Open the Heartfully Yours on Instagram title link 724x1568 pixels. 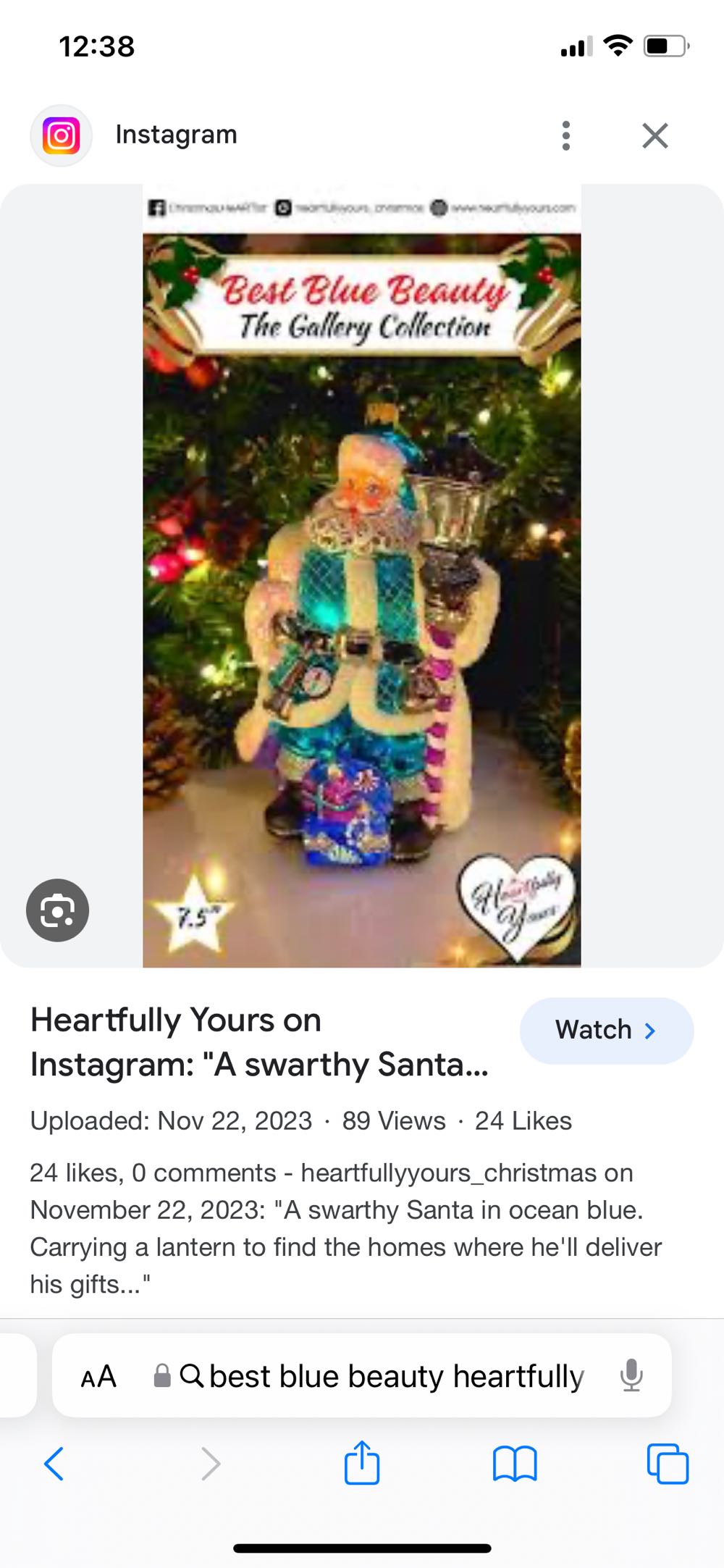click(x=259, y=1042)
